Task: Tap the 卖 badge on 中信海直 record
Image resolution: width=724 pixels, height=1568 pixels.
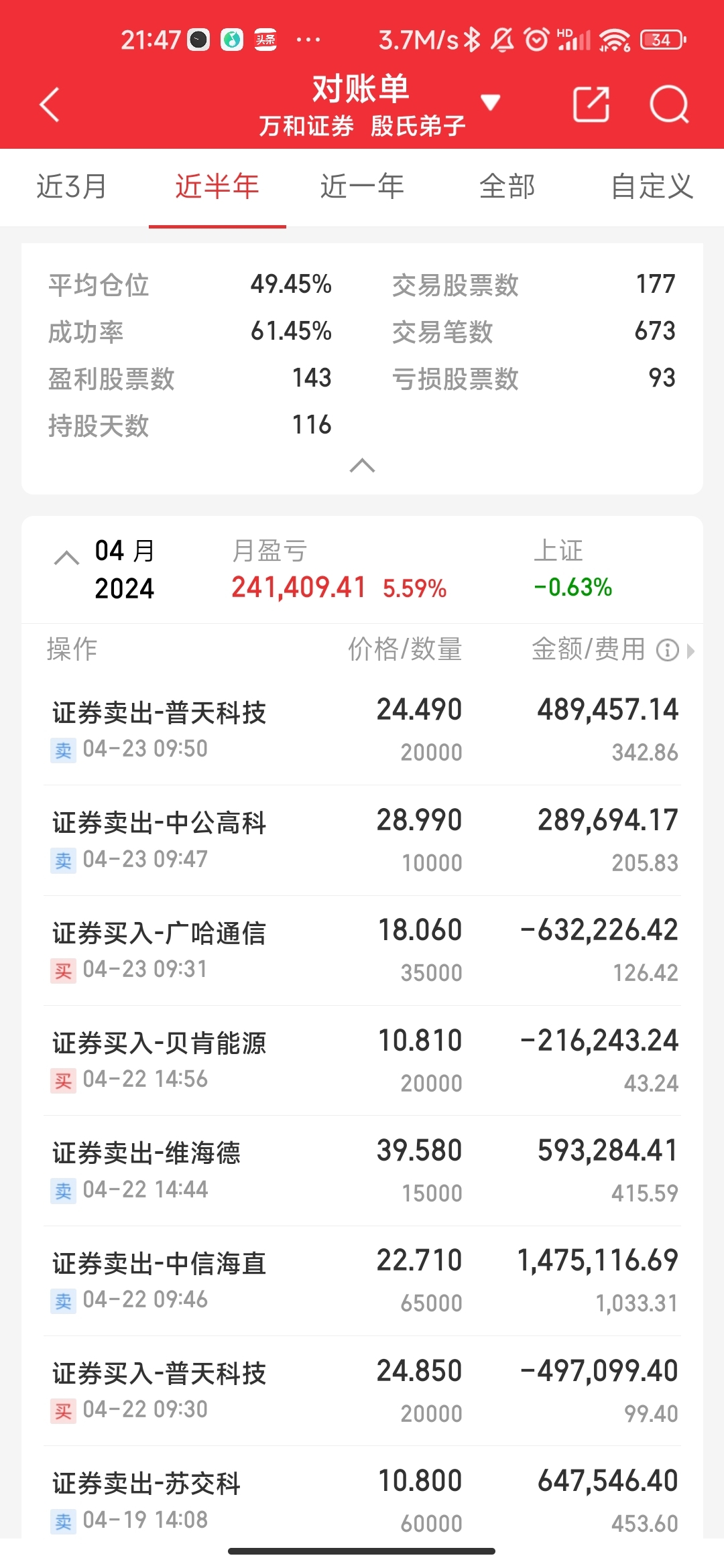Action: [x=62, y=1300]
